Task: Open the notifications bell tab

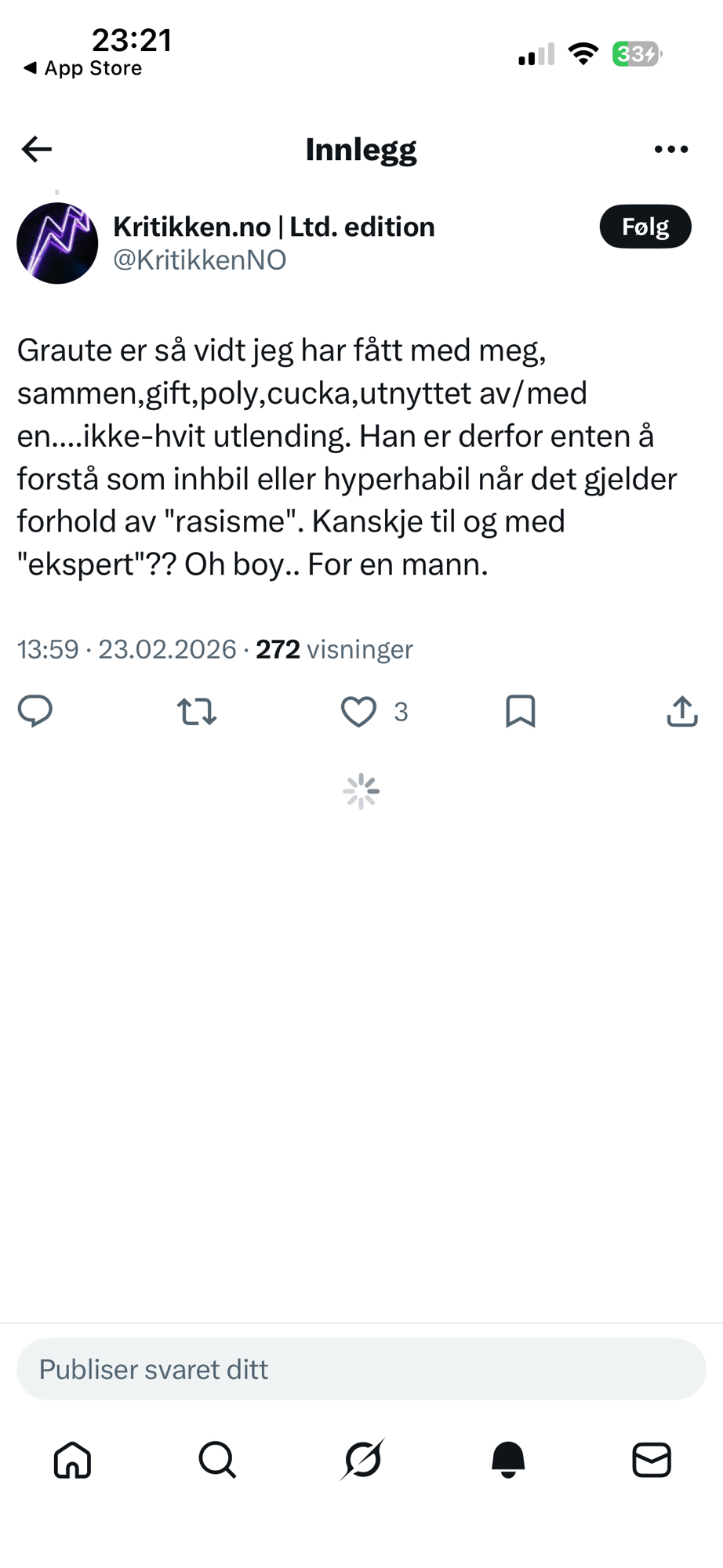Action: pyautogui.click(x=507, y=1460)
